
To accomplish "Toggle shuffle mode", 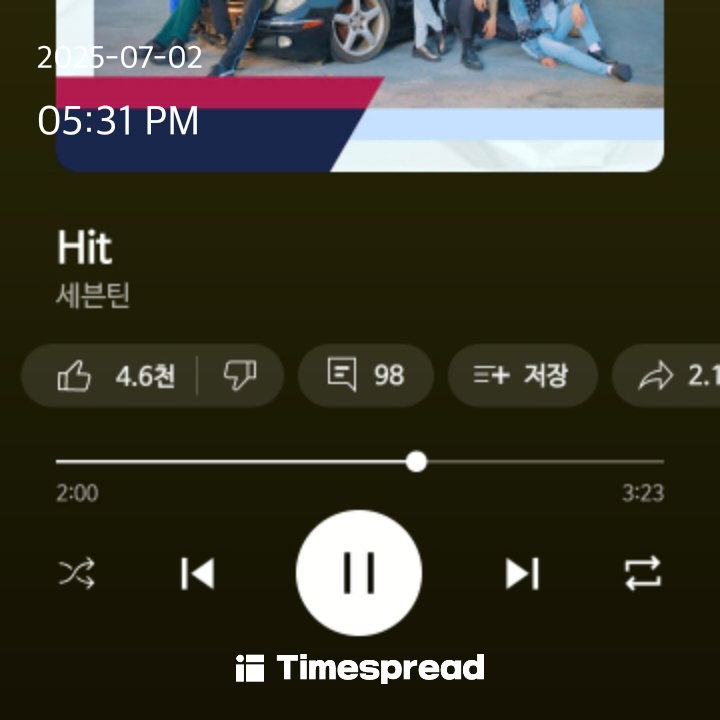I will point(77,574).
